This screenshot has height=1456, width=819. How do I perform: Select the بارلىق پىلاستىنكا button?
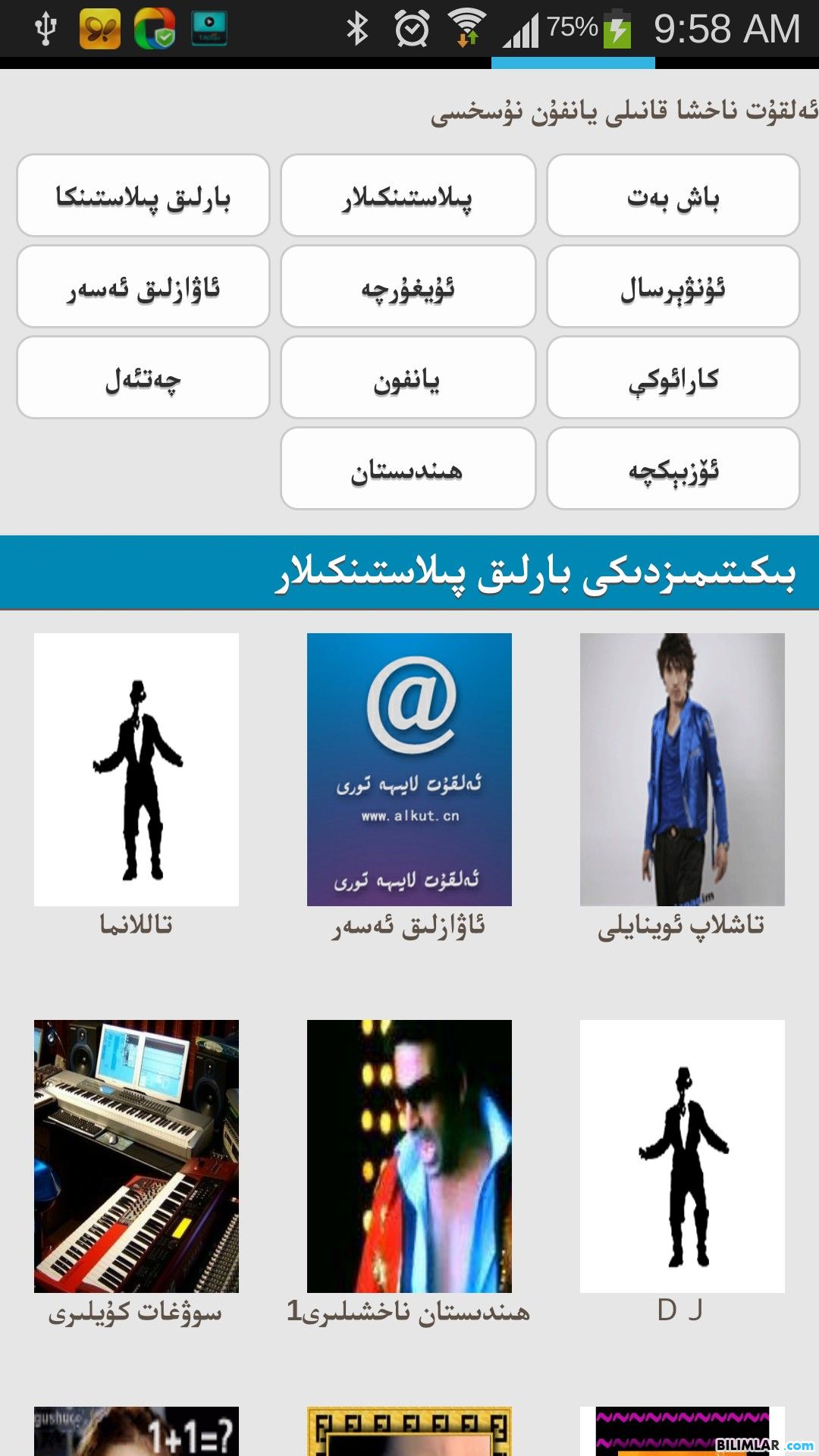[x=143, y=196]
